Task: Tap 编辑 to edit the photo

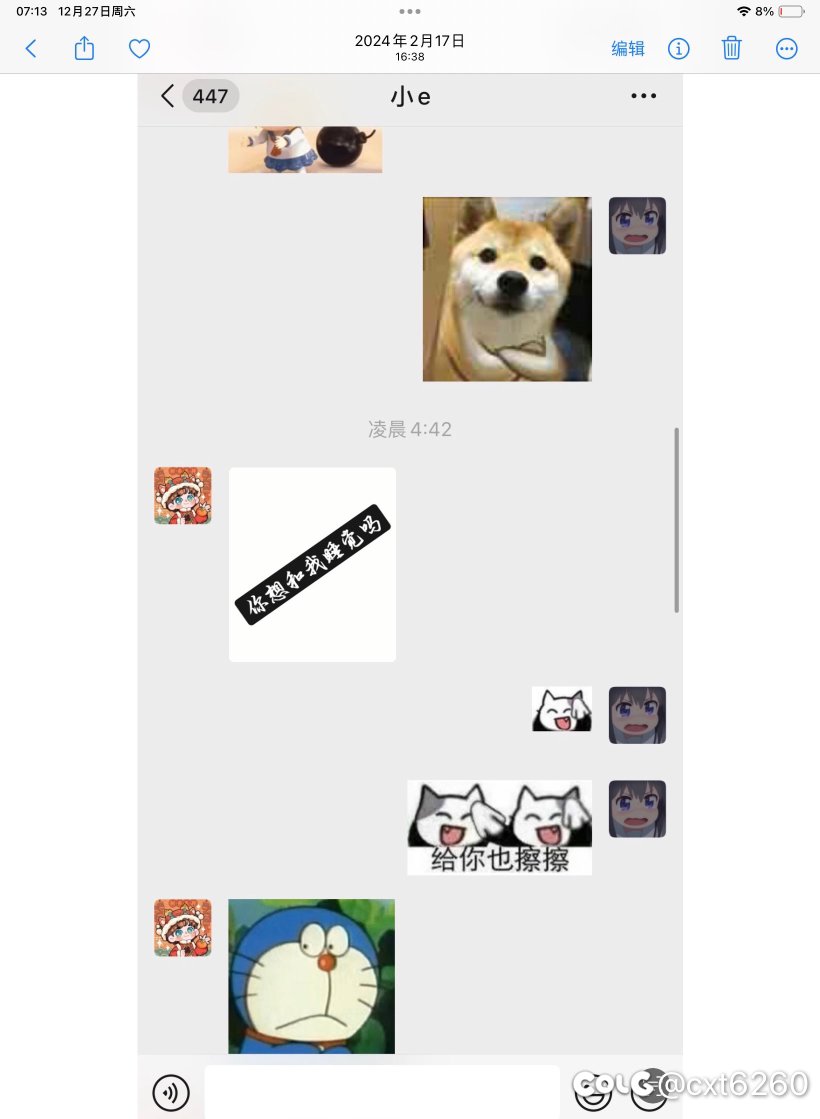Action: click(628, 48)
